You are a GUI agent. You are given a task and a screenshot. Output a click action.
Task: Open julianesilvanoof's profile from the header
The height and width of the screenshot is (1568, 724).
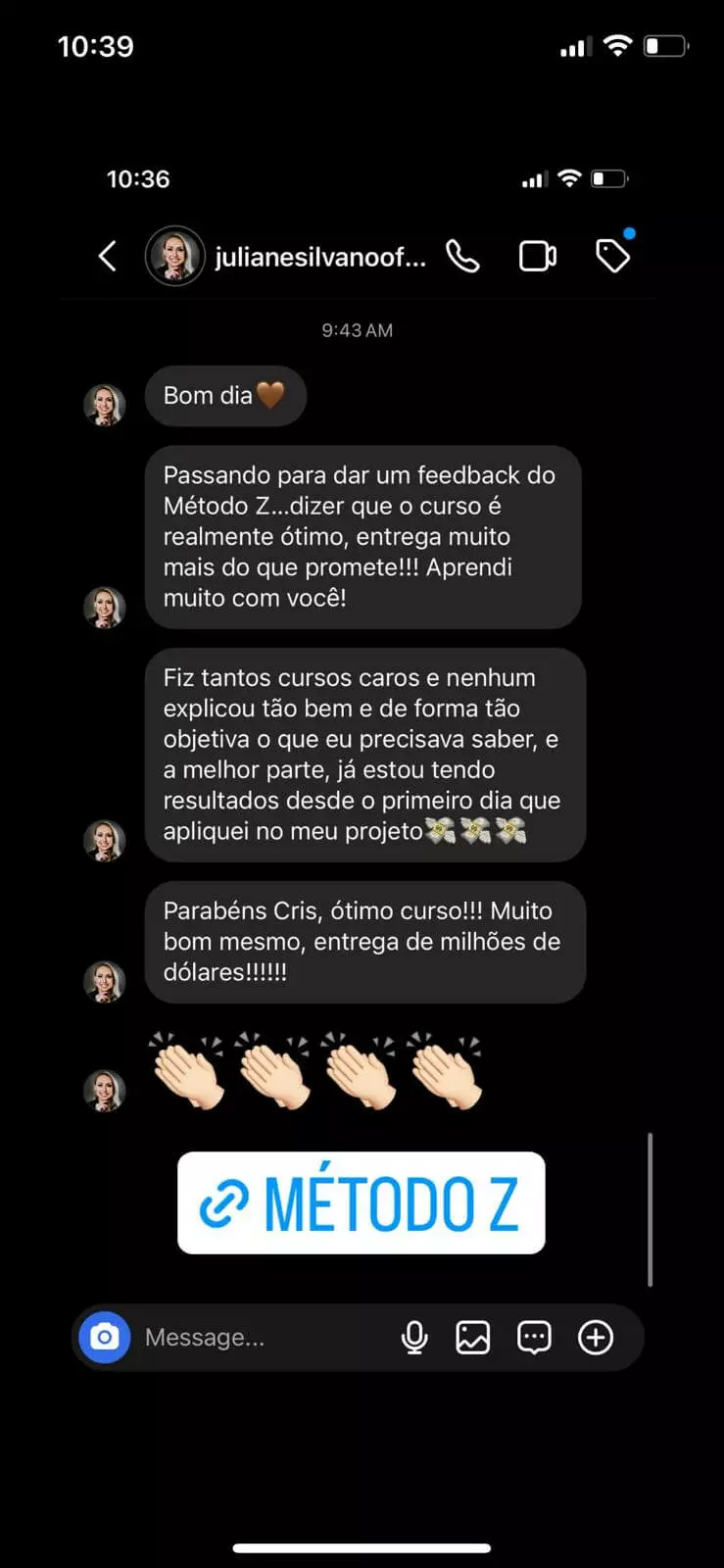tap(174, 255)
